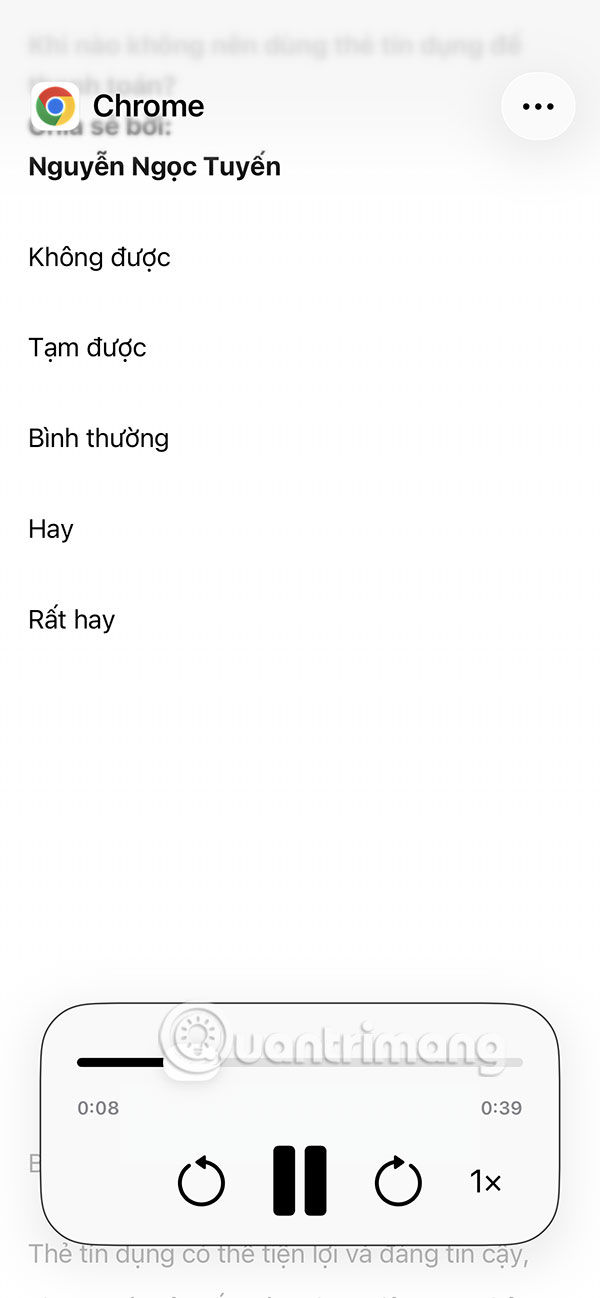Skip forward in the audio
This screenshot has width=600, height=1298.
398,1182
